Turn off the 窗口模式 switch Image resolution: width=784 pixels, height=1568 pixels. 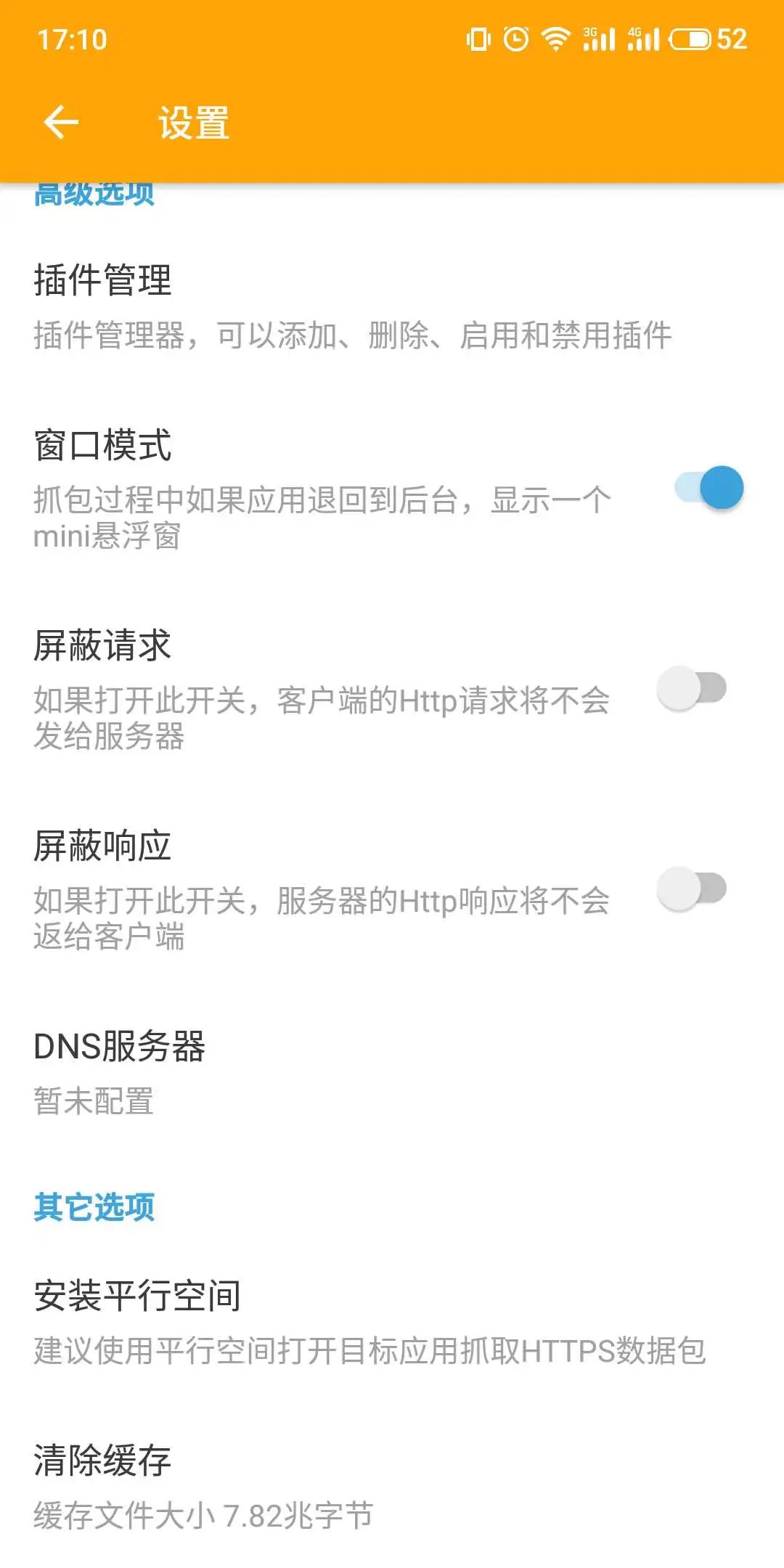coord(709,488)
